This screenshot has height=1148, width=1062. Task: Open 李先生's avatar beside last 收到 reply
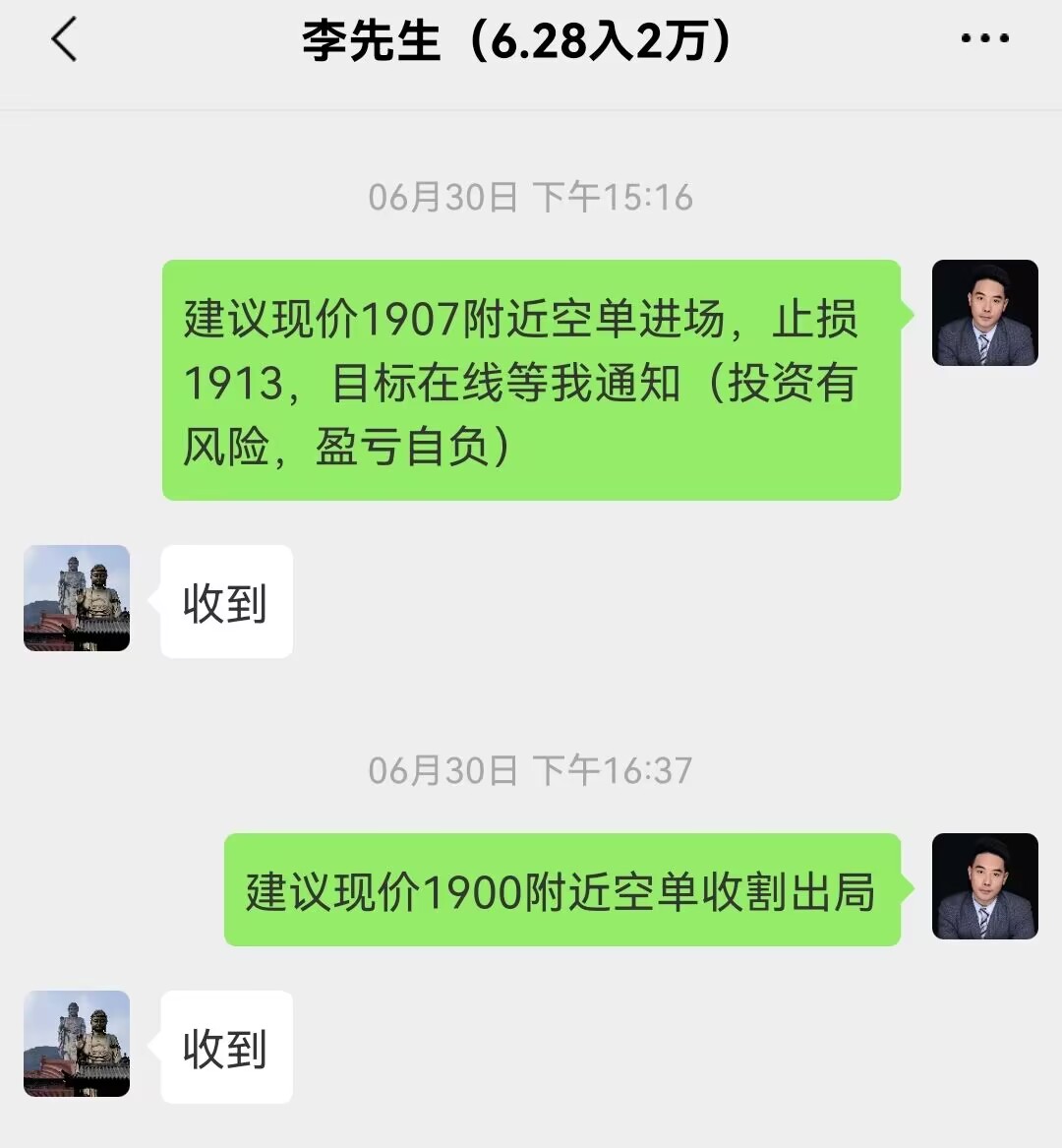[77, 1044]
